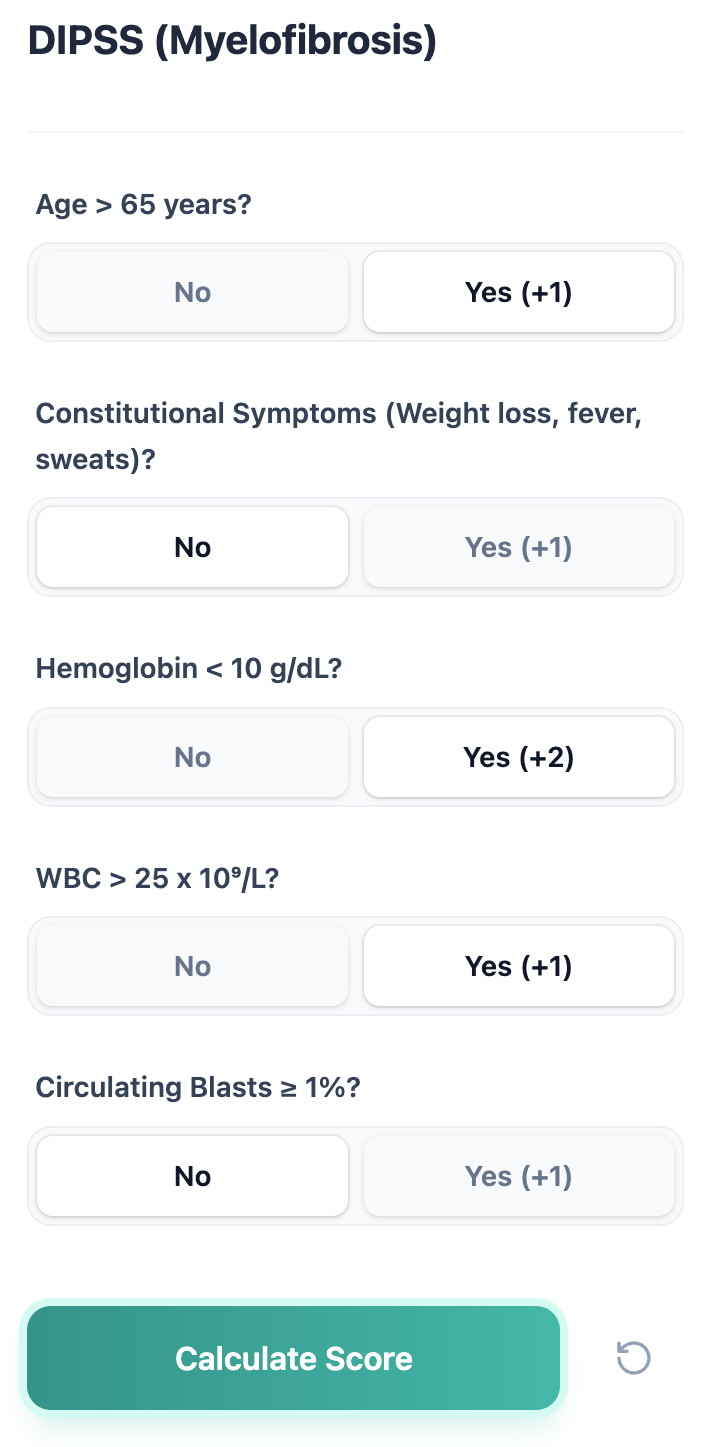The height and width of the screenshot is (1447, 722).
Task: Pick No for WBC > 25
Action: [x=191, y=965]
